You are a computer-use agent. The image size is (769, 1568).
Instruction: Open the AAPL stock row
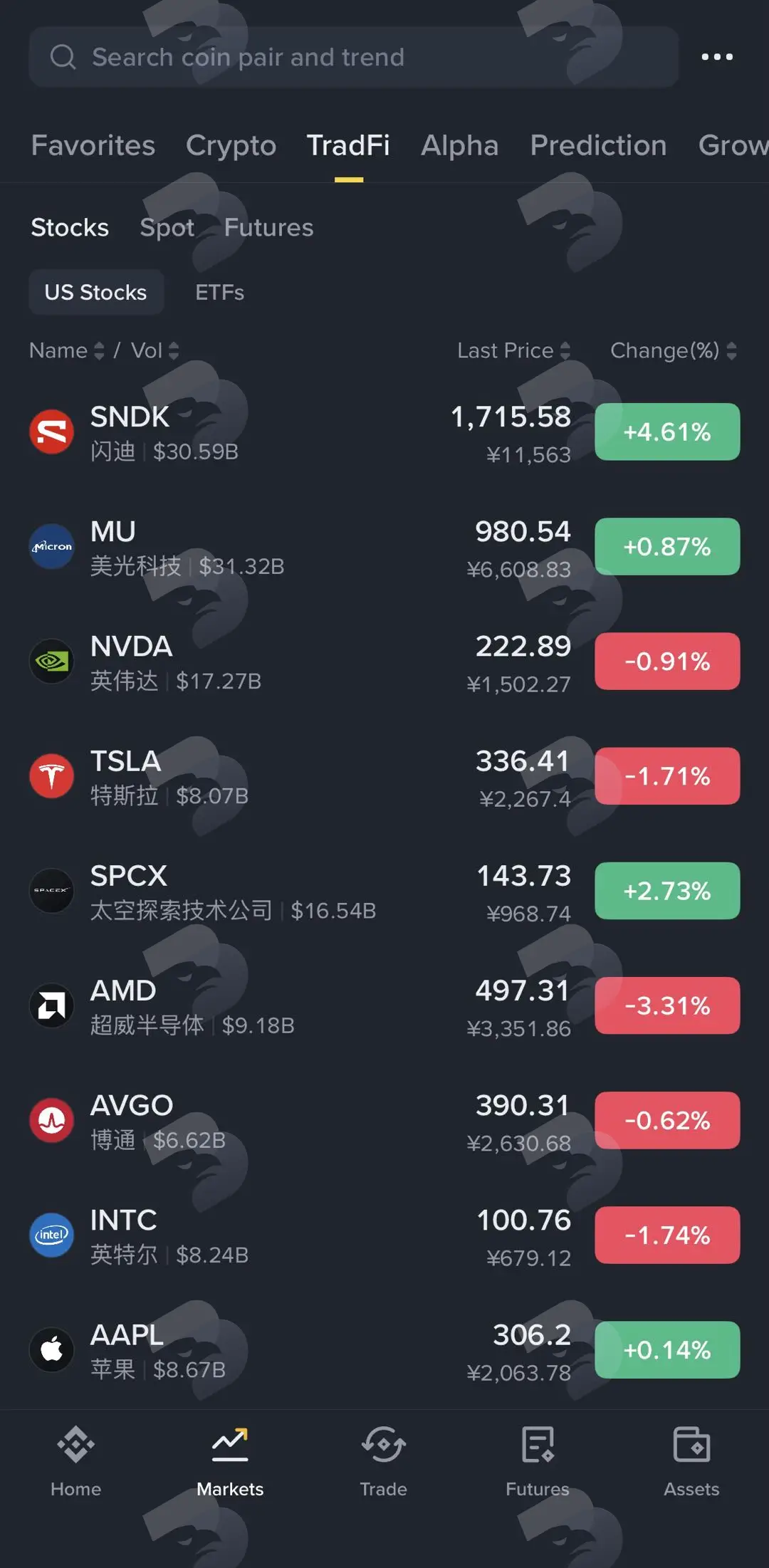[x=384, y=1350]
